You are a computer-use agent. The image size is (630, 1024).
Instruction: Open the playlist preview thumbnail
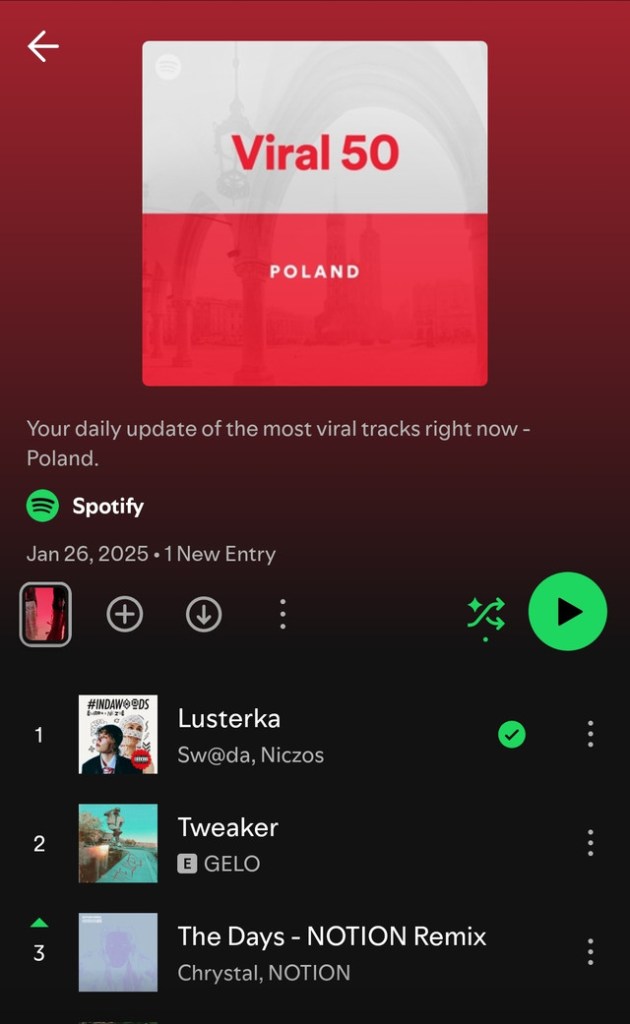(x=46, y=614)
